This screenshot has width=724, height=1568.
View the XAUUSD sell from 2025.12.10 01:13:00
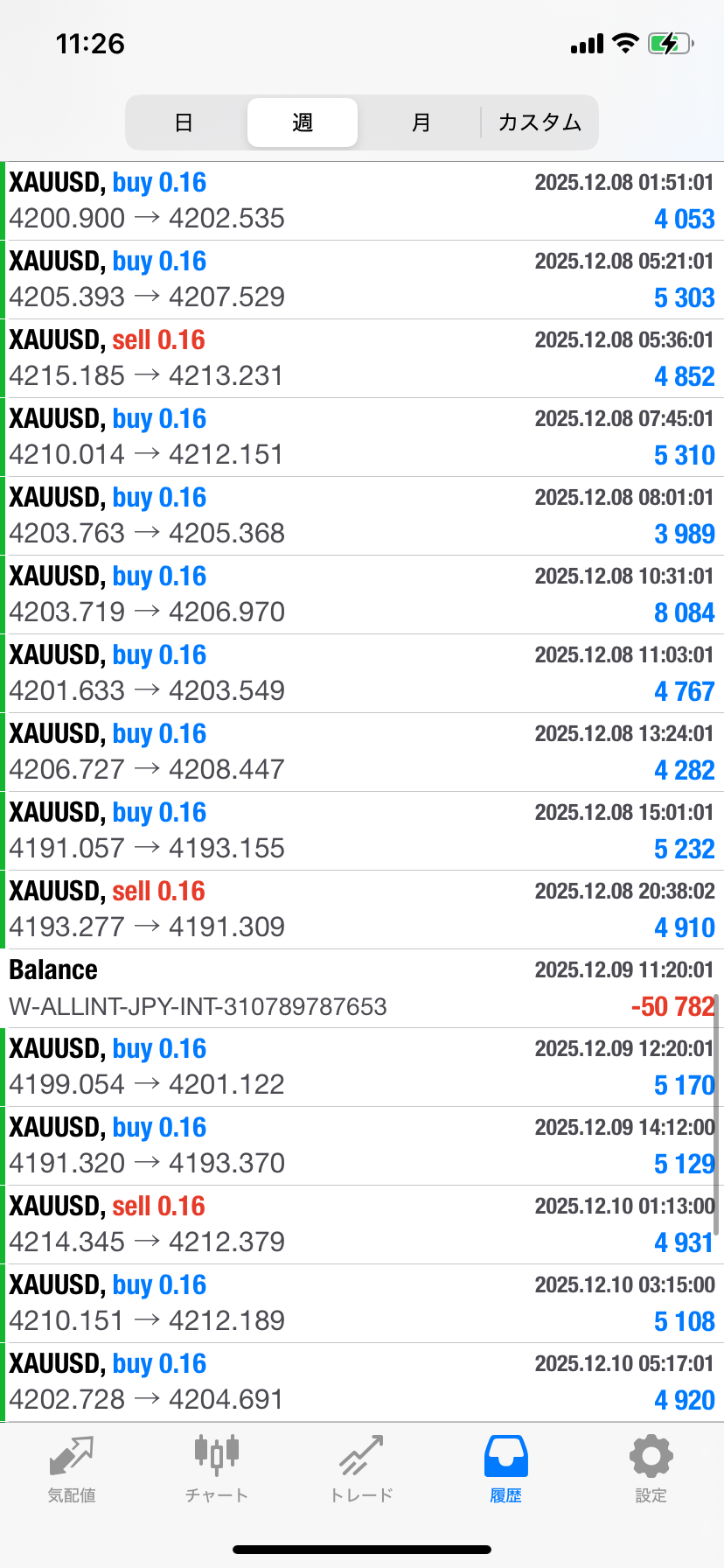[362, 1224]
